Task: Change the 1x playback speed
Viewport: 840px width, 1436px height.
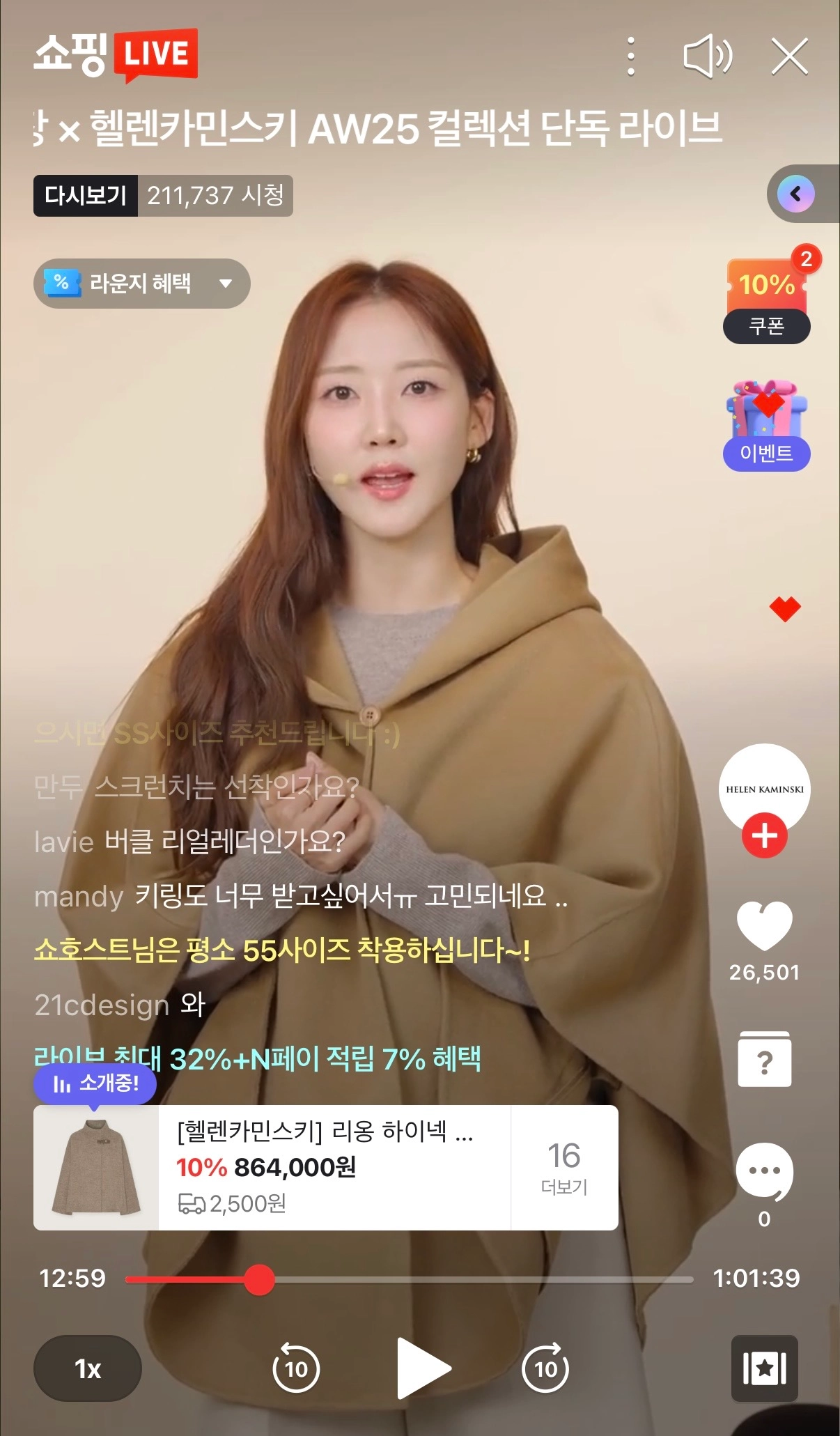Action: 88,1369
